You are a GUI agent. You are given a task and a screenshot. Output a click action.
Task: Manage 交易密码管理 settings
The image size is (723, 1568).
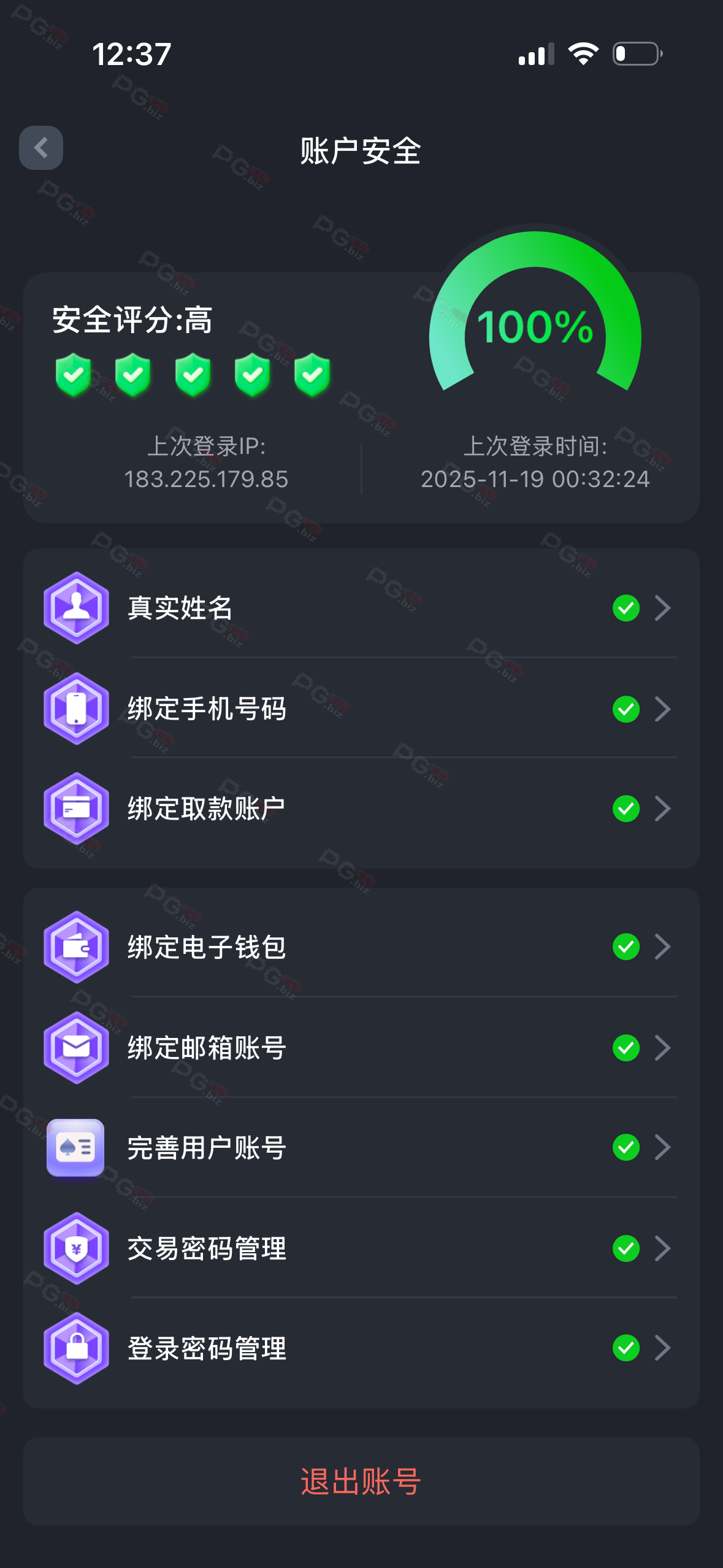click(x=361, y=1248)
